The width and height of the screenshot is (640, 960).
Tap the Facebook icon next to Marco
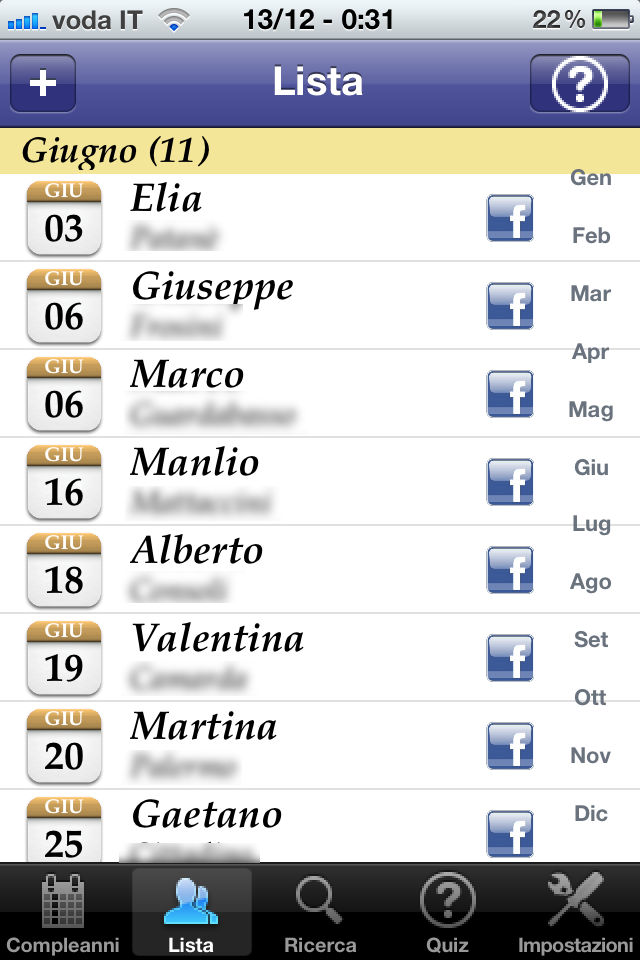click(510, 394)
